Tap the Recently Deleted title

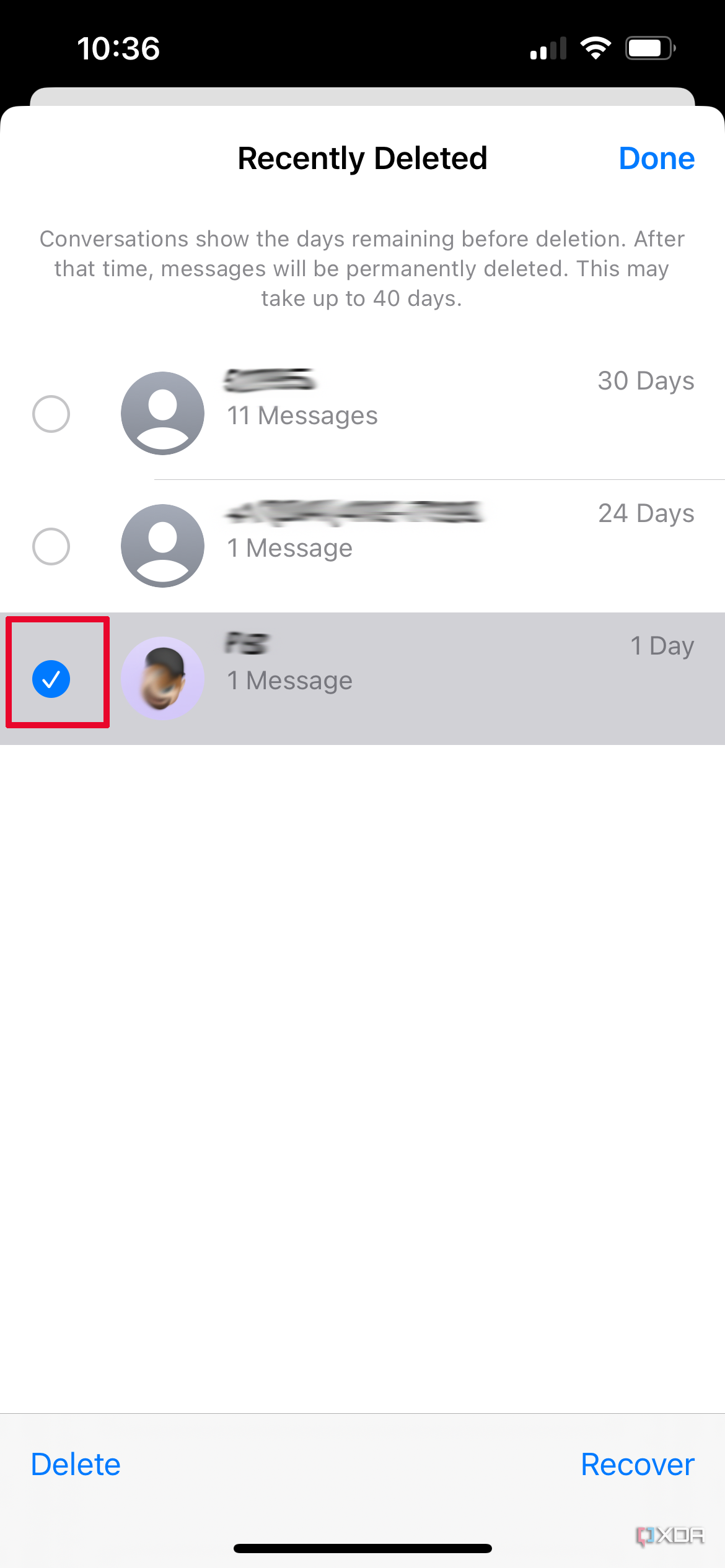coord(362,159)
